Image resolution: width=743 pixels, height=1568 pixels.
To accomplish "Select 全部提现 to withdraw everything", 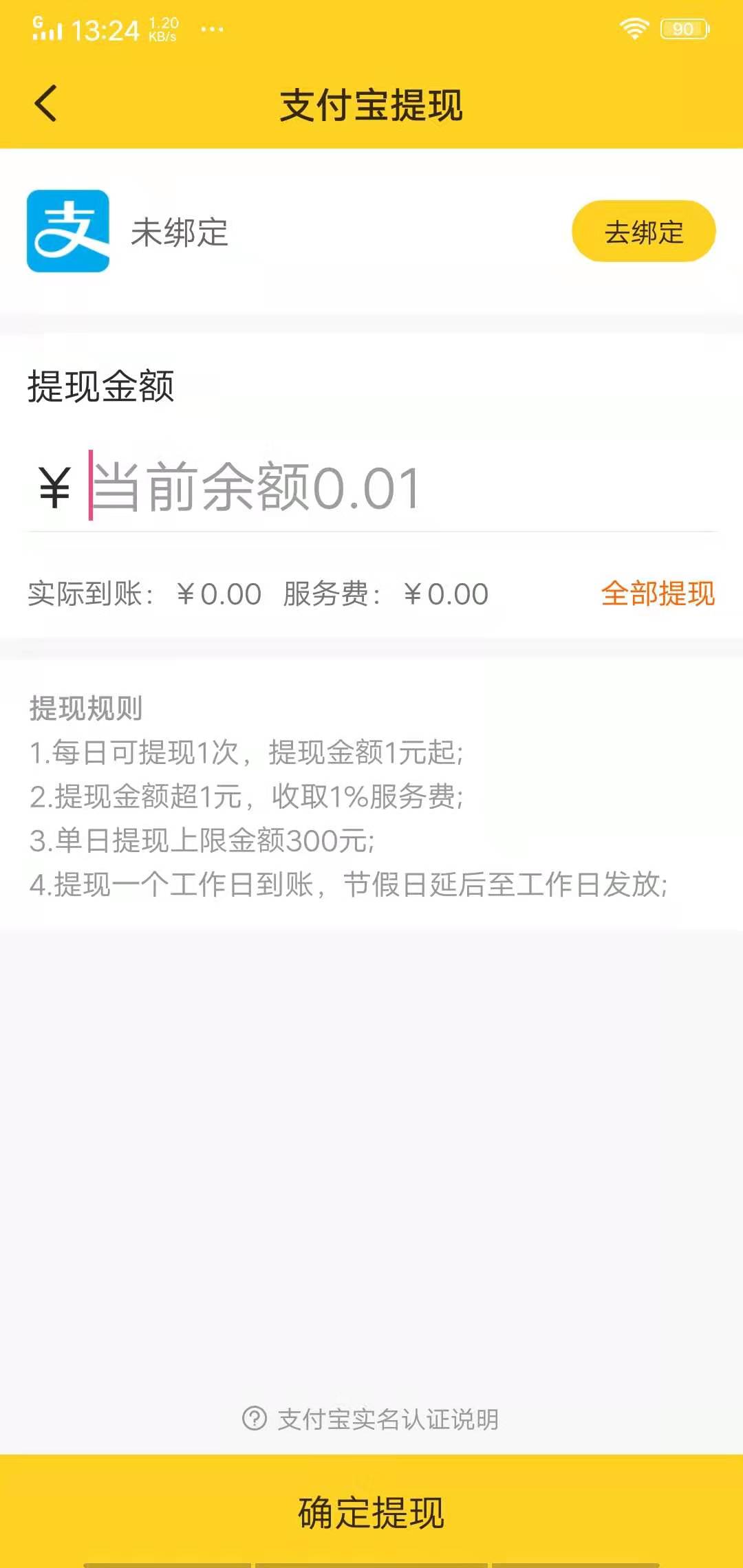I will coord(658,594).
